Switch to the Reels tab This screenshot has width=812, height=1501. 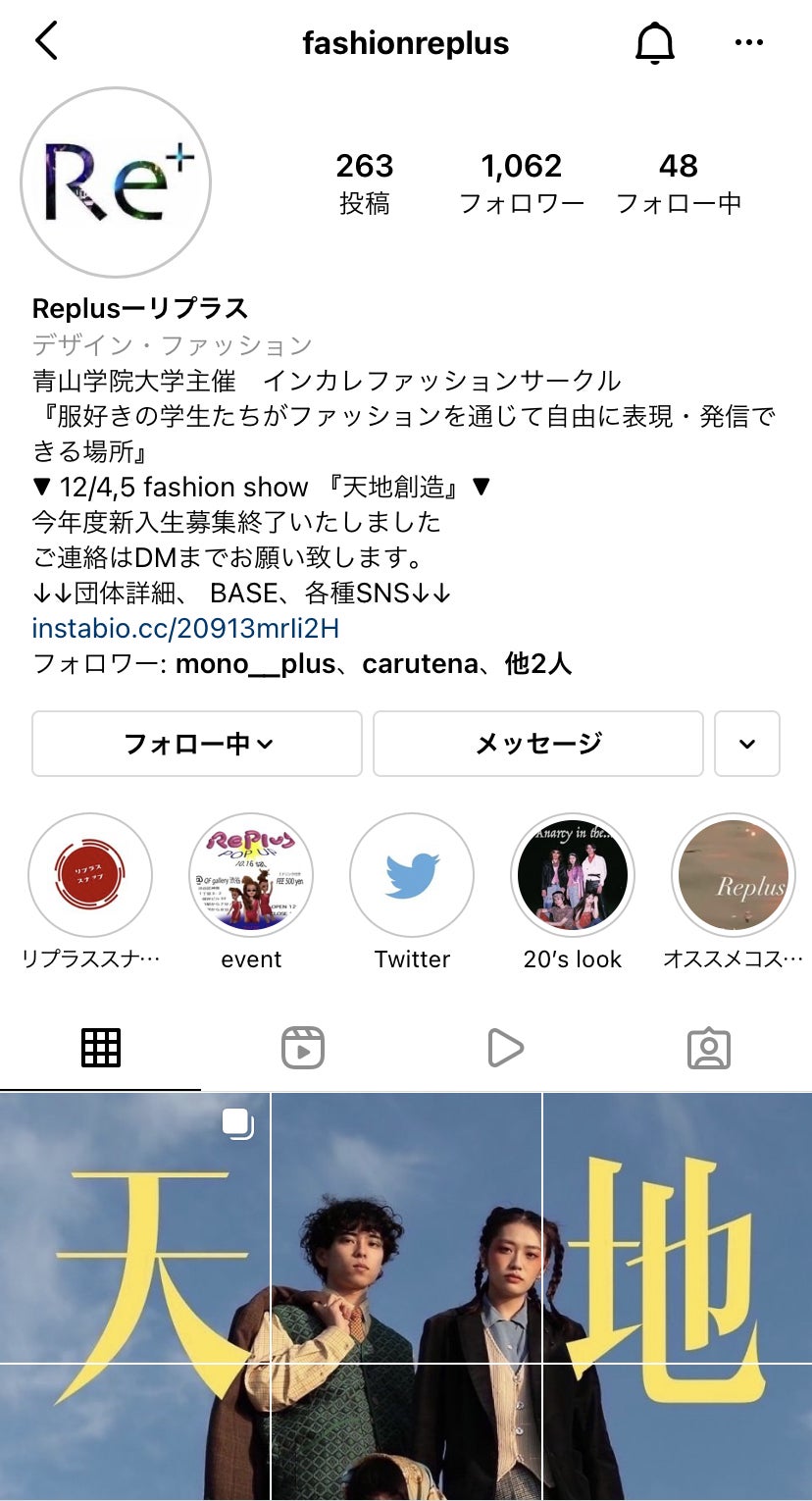[303, 1048]
